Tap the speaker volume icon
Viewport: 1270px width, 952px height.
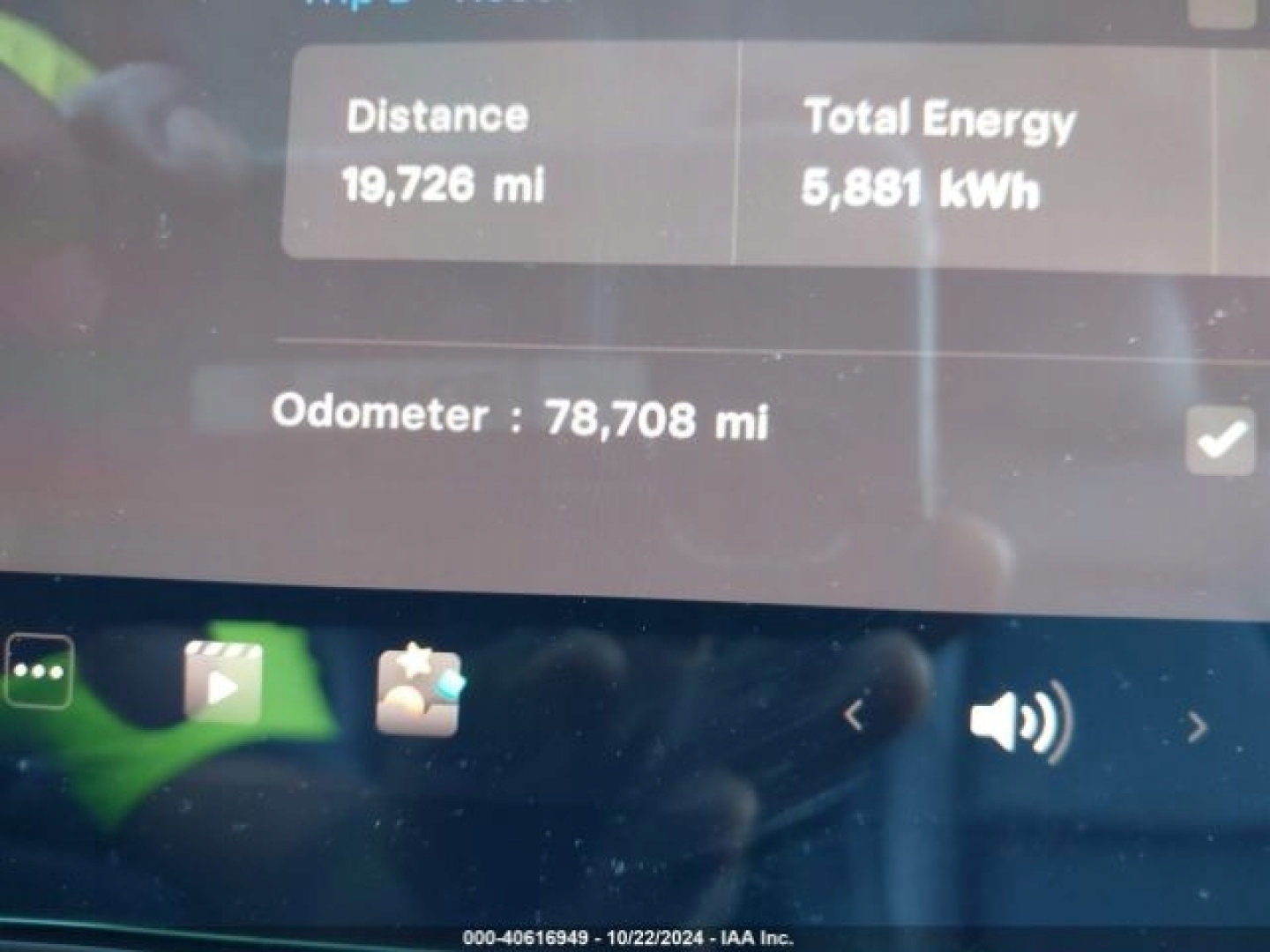pos(1020,722)
